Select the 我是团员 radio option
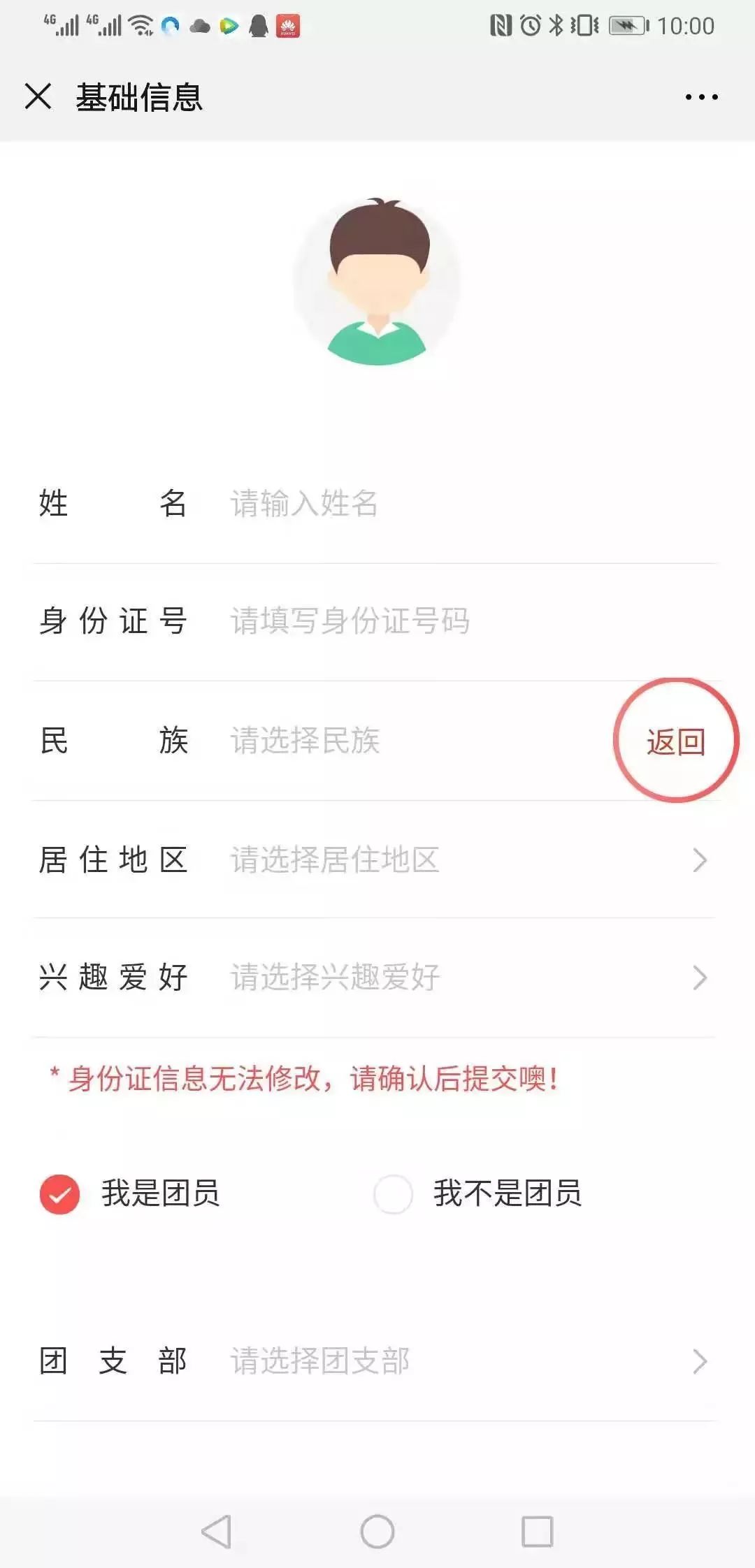This screenshot has width=755, height=1568. pyautogui.click(x=61, y=1191)
